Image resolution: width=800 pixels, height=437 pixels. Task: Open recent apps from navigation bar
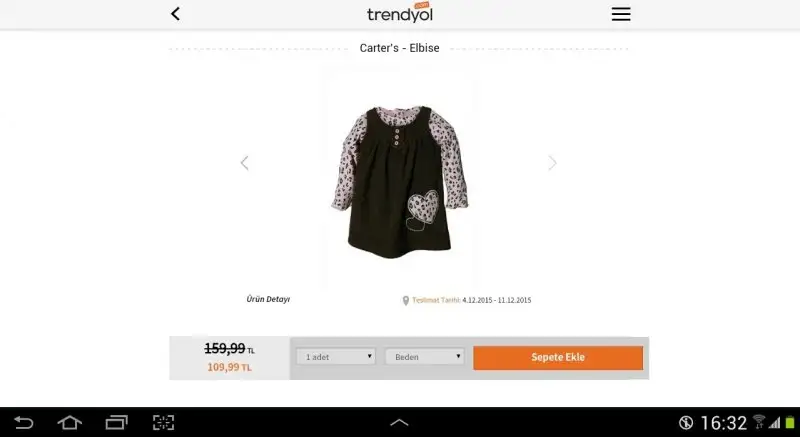(x=117, y=422)
